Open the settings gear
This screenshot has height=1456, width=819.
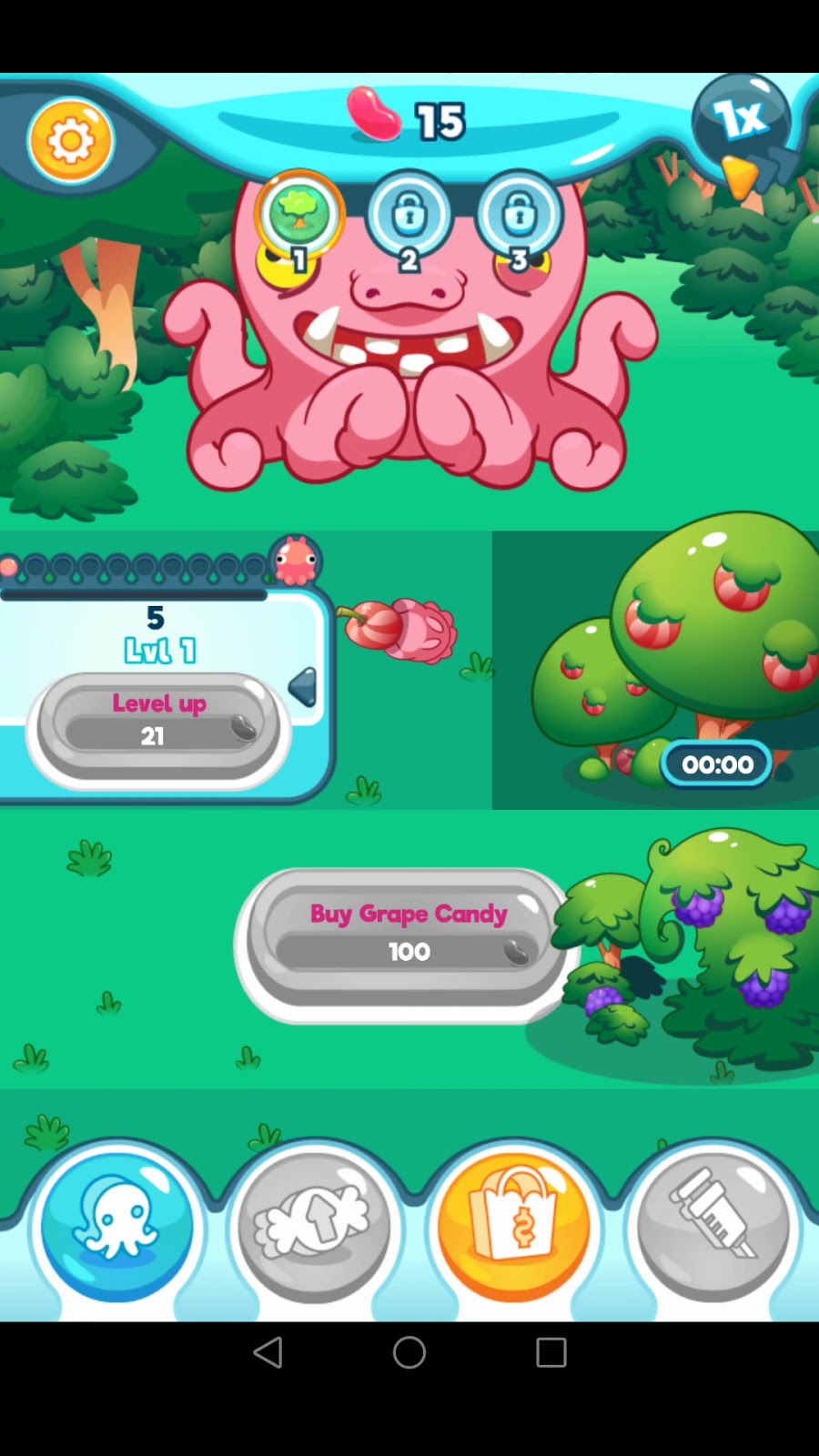pos(71,141)
